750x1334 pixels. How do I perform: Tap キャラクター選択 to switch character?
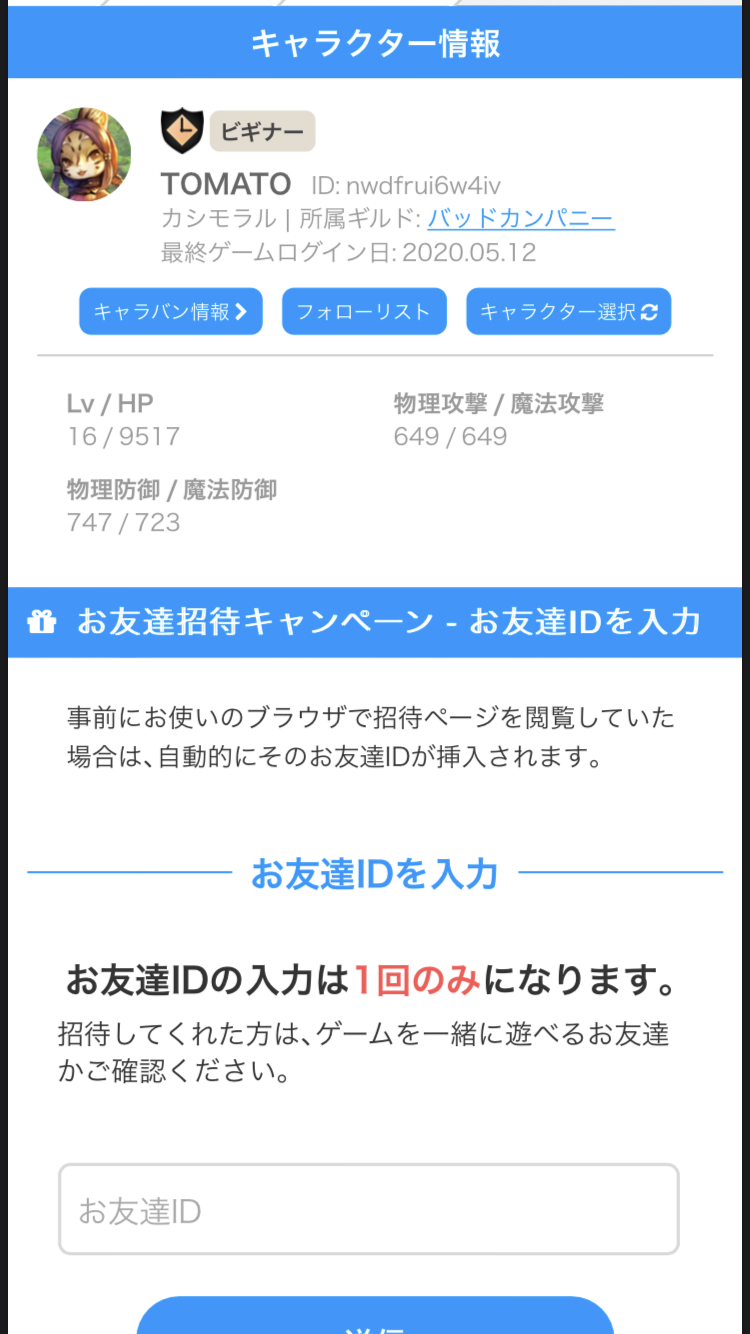568,312
